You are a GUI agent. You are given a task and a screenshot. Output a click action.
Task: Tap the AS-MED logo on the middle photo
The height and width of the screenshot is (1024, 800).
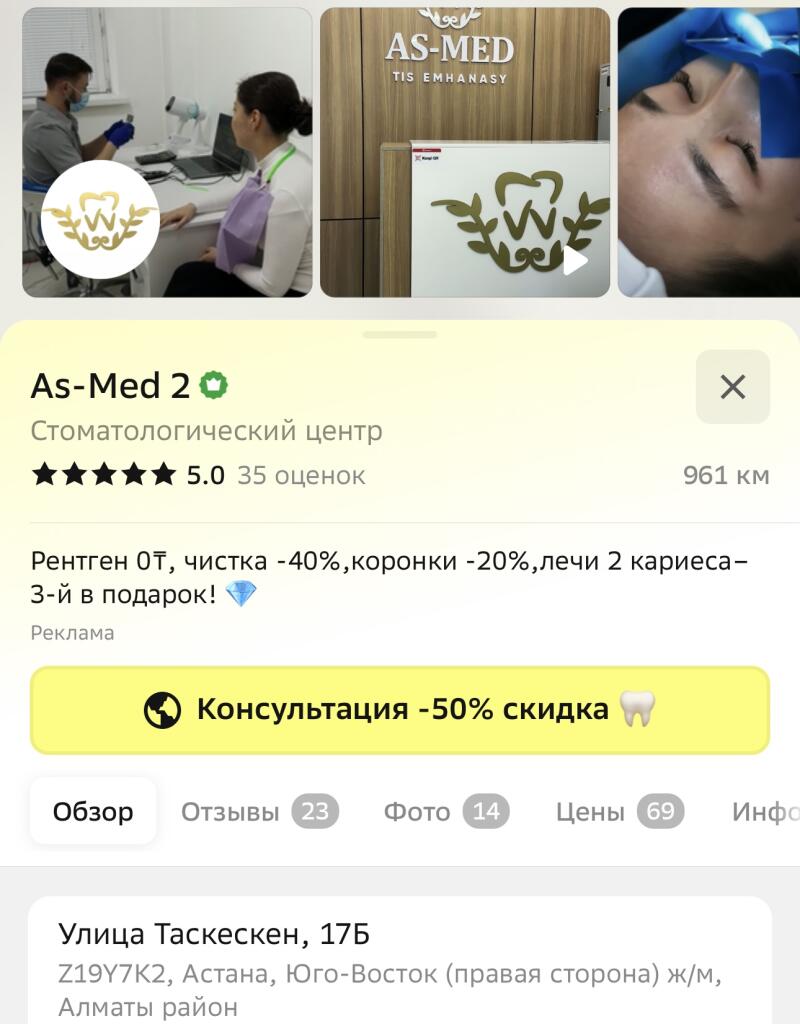452,45
